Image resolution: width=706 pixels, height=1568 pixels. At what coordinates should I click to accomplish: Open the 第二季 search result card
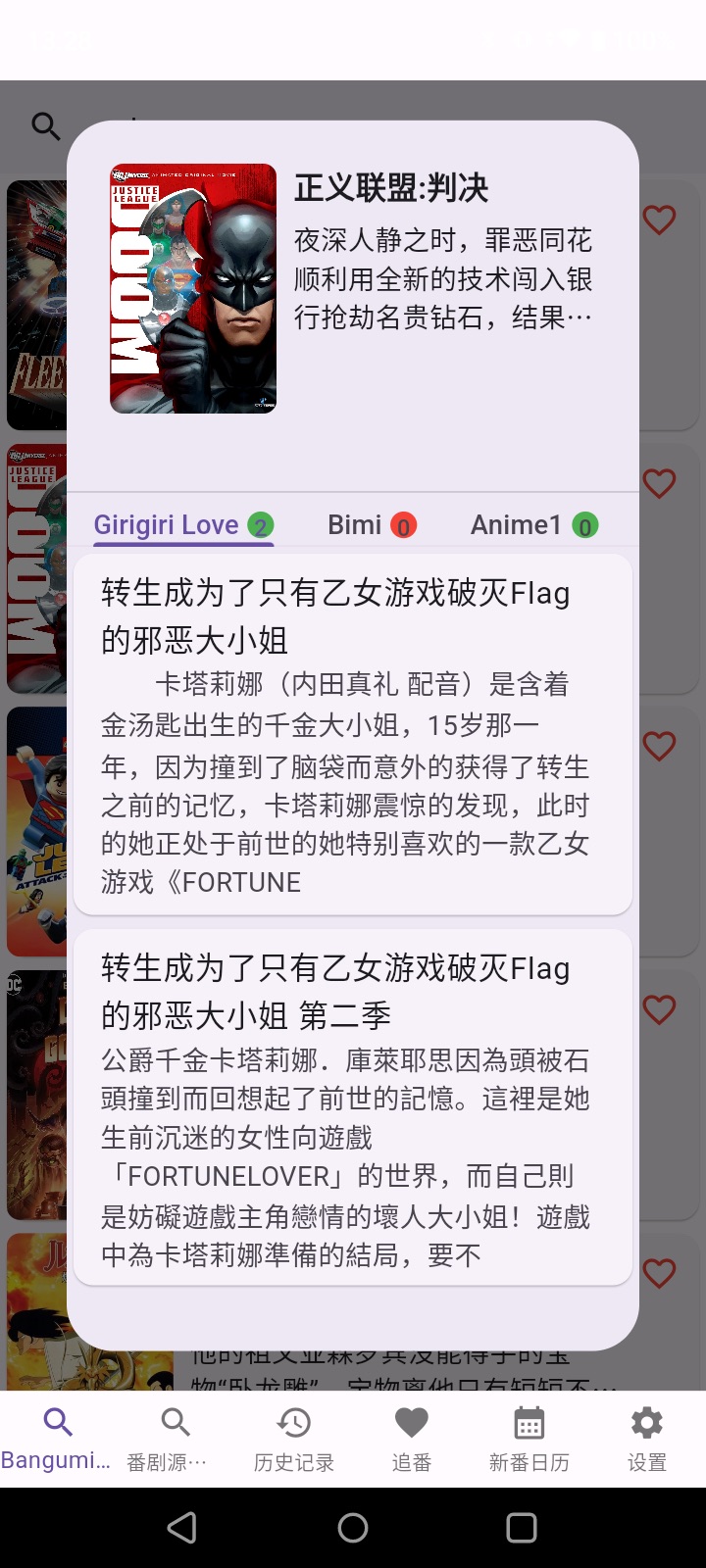[x=353, y=1107]
